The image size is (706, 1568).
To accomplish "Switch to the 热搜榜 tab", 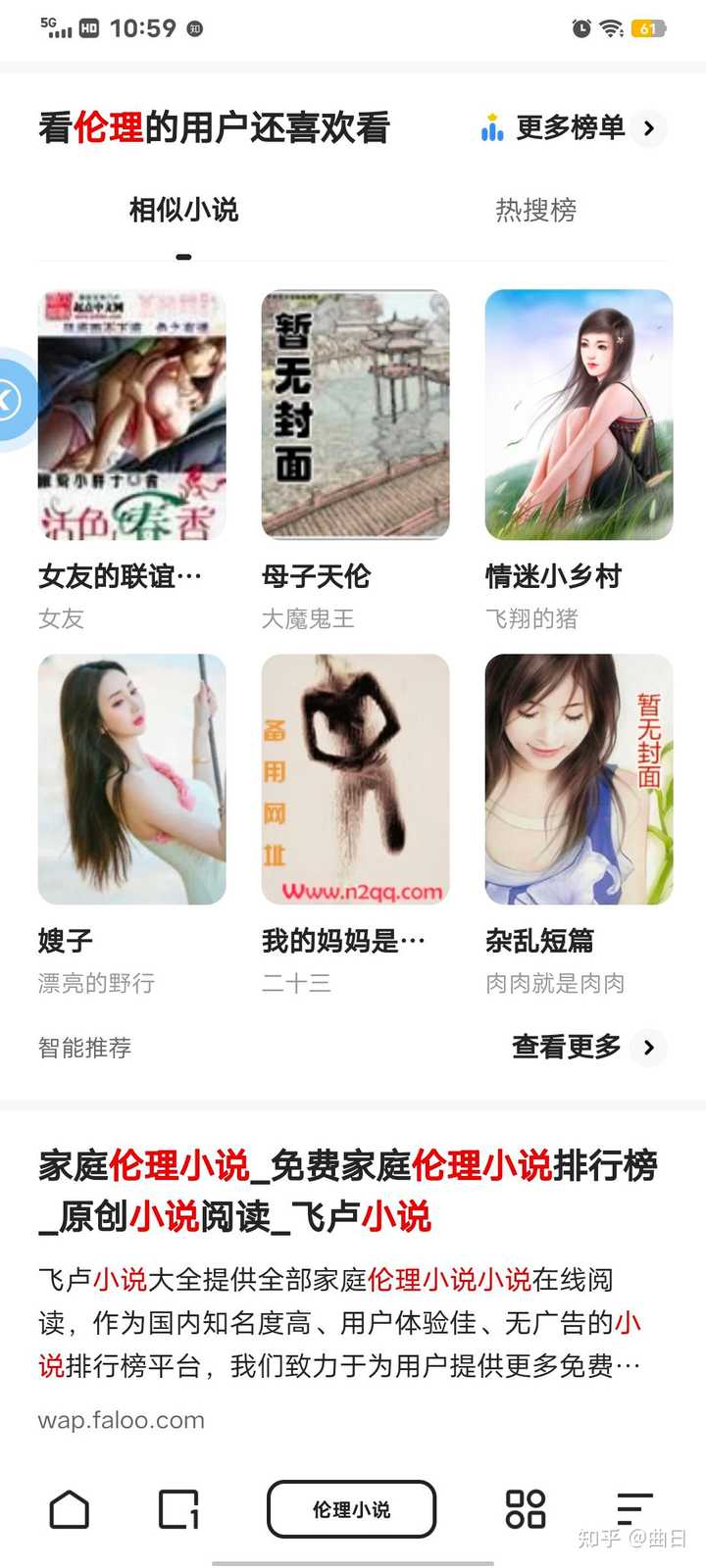I will pos(536,209).
